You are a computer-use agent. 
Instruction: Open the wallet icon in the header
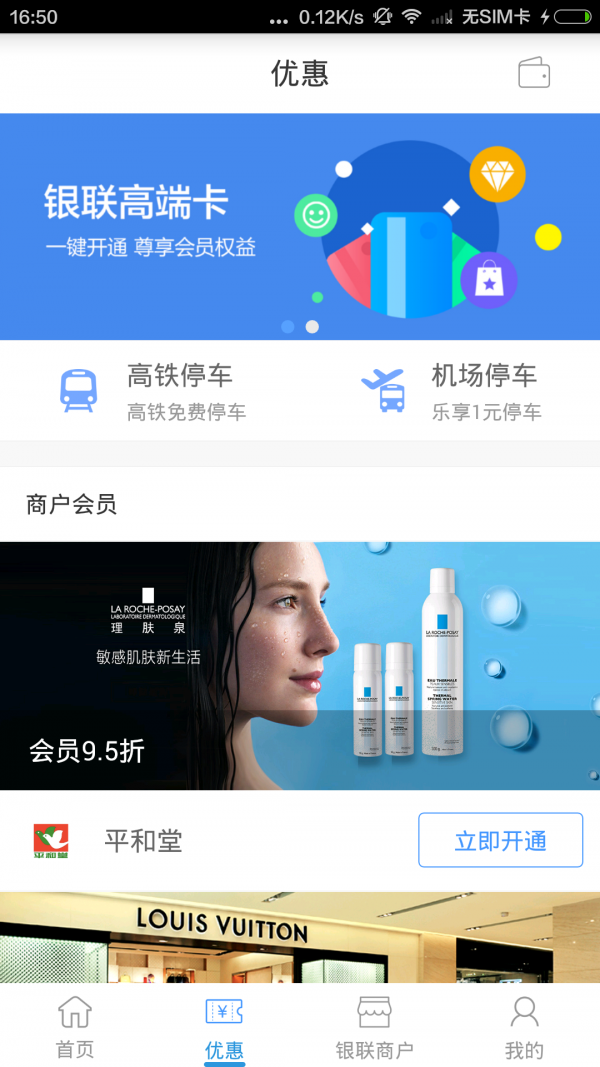pyautogui.click(x=534, y=73)
